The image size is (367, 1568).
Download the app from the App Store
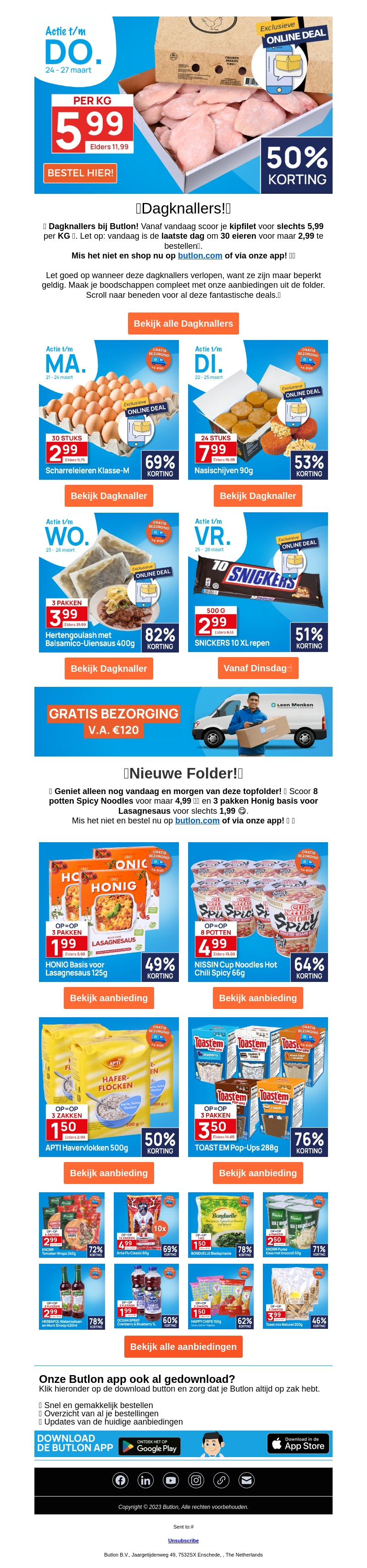pos(298,1443)
